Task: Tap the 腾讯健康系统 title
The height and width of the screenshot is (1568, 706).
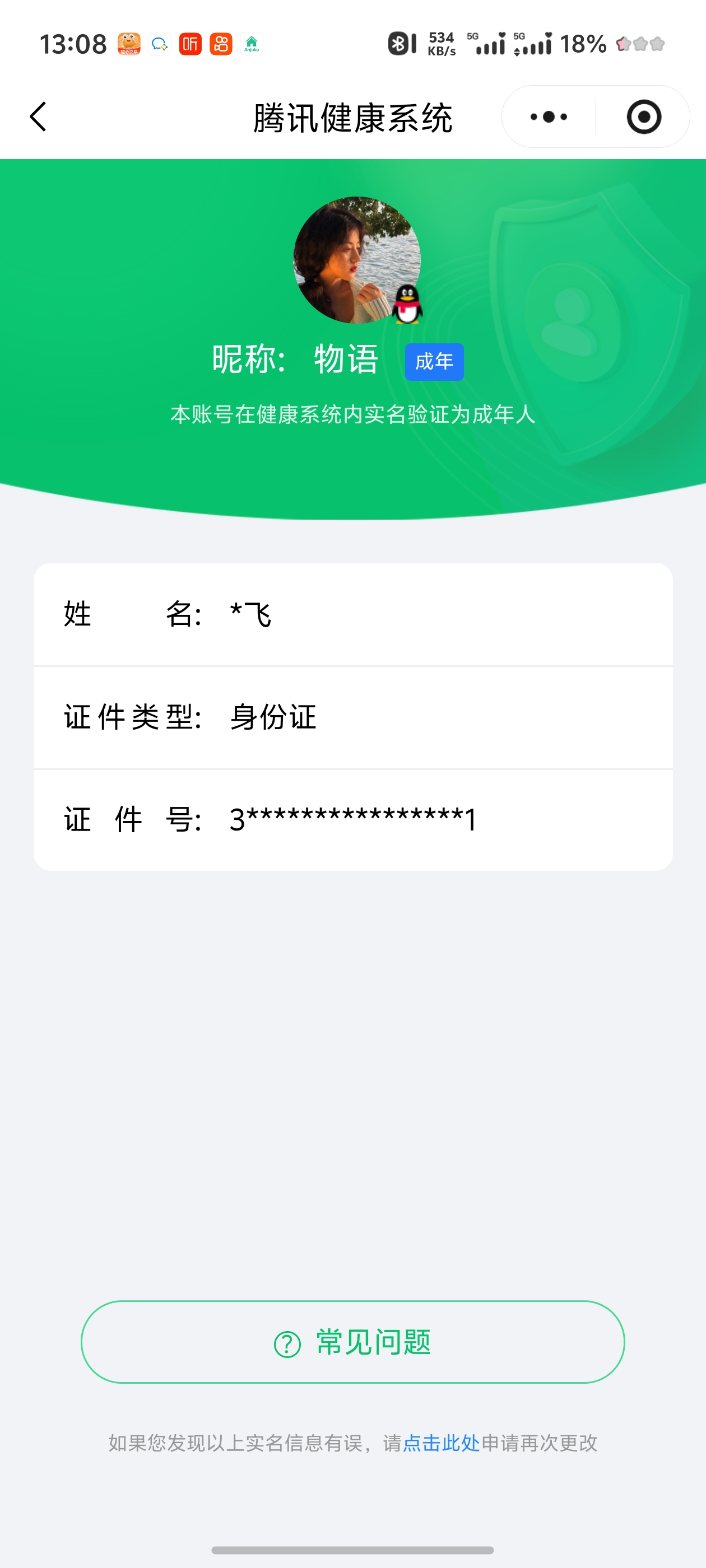Action: [352, 118]
